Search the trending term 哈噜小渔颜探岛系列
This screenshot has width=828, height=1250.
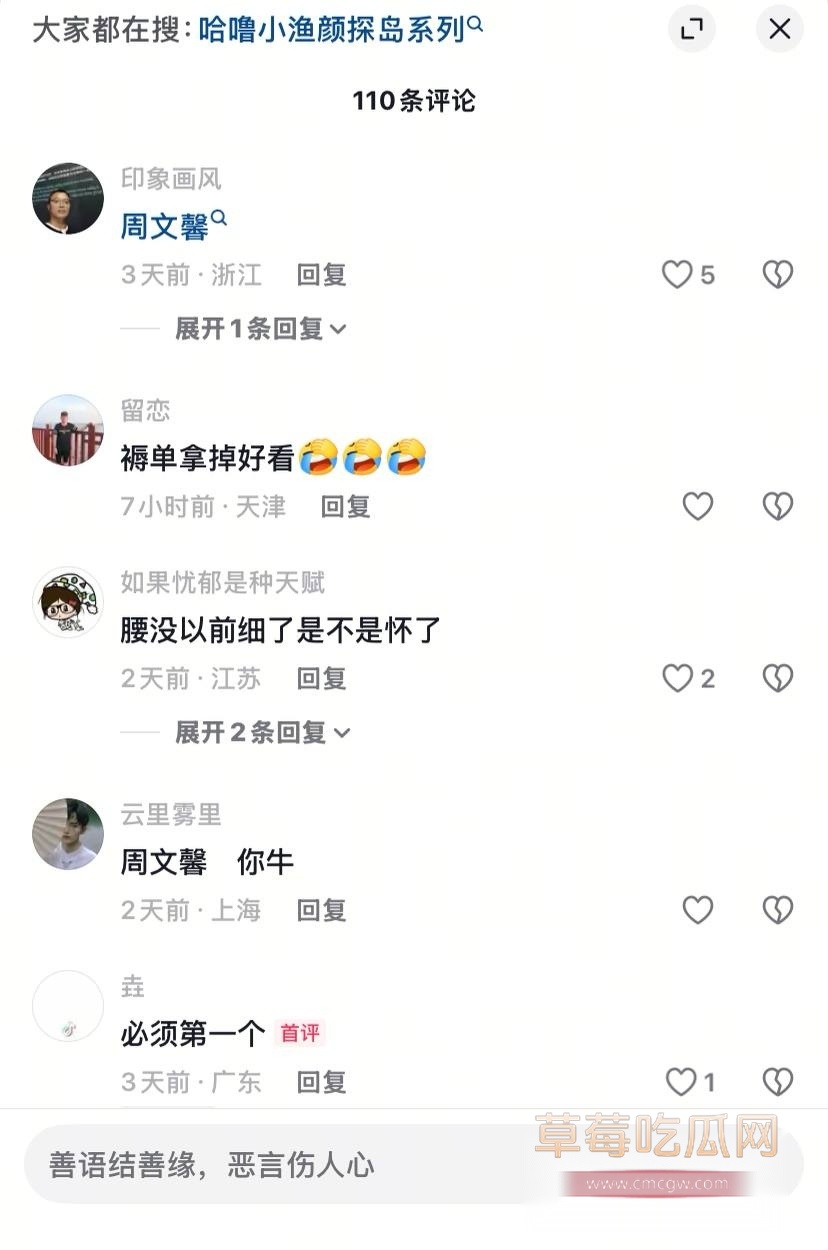[336, 30]
